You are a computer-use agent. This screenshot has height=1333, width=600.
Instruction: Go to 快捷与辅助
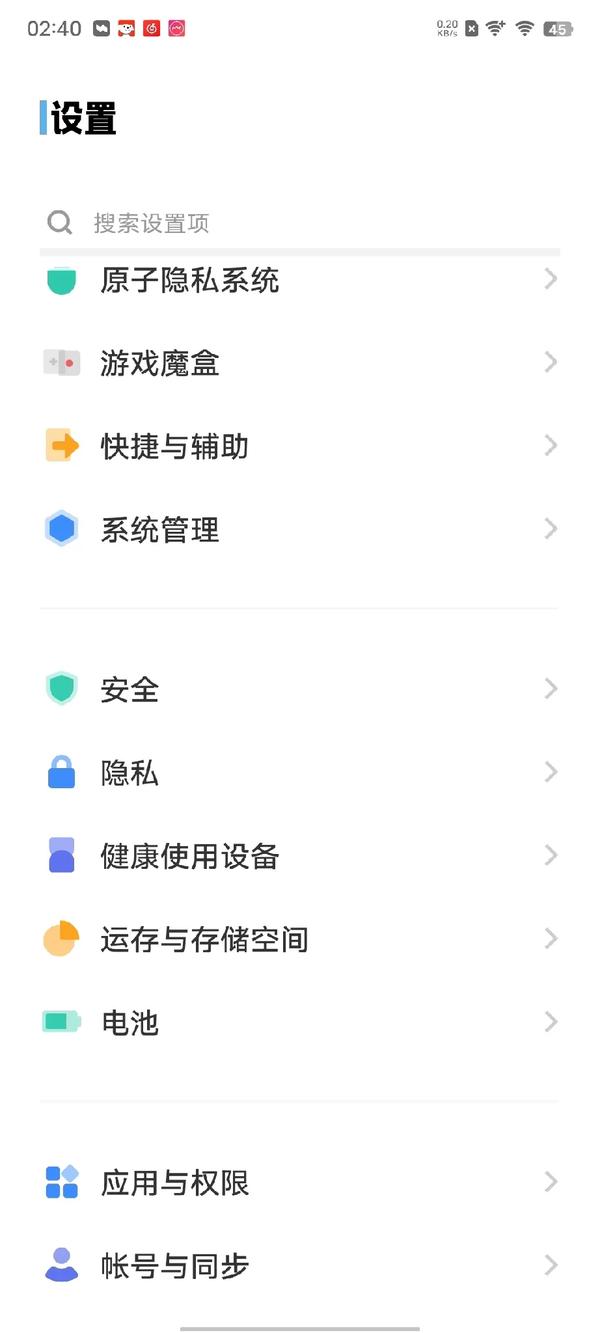point(300,446)
